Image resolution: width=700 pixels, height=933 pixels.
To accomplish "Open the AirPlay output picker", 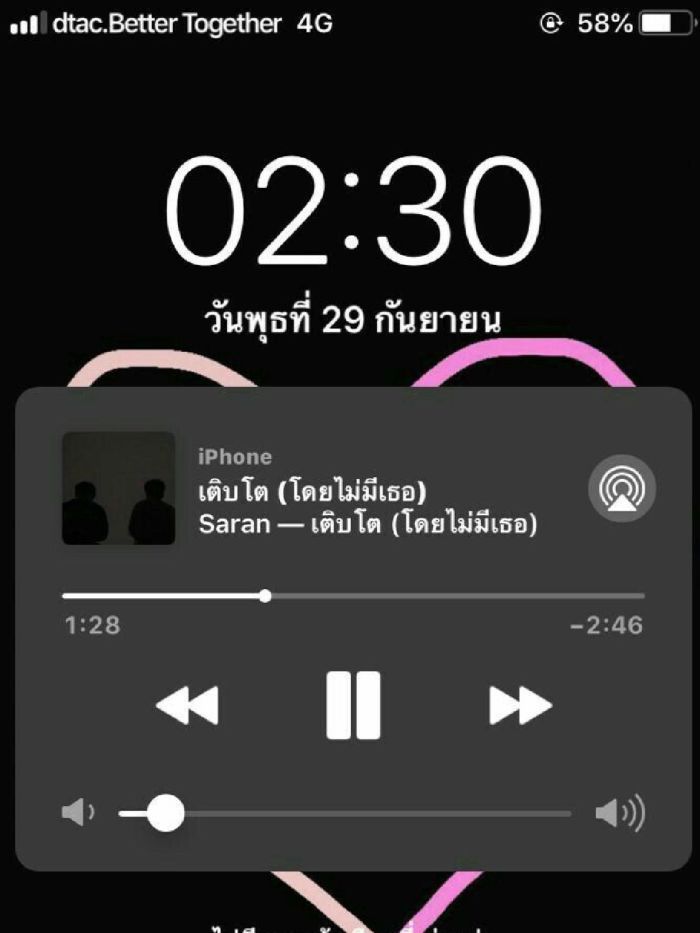I will 621,489.
